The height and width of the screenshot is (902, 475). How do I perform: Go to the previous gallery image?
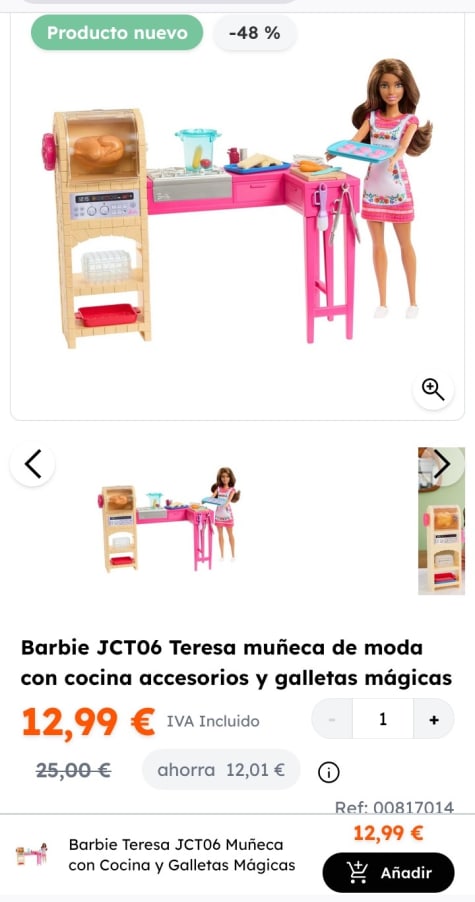pyautogui.click(x=33, y=464)
